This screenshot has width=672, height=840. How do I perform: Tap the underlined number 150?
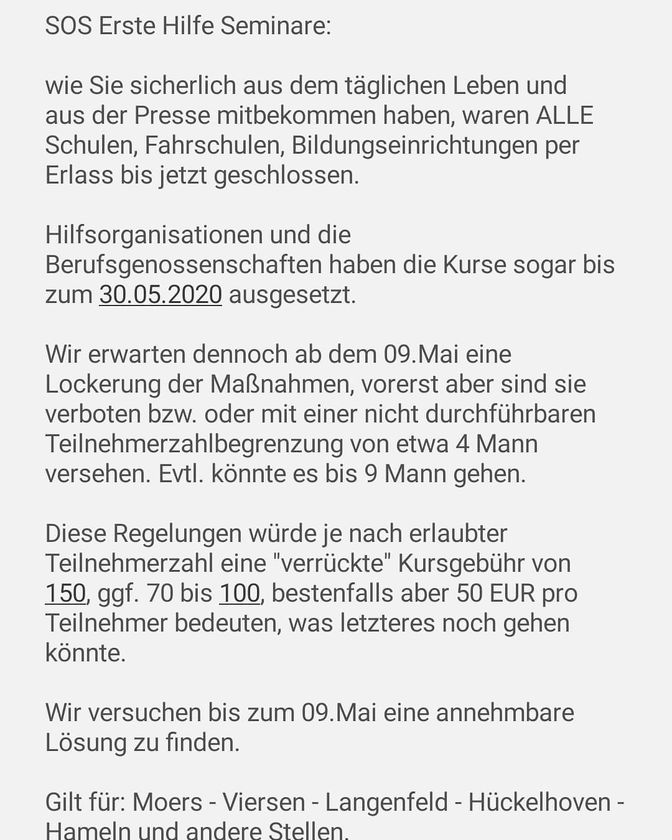(65, 593)
